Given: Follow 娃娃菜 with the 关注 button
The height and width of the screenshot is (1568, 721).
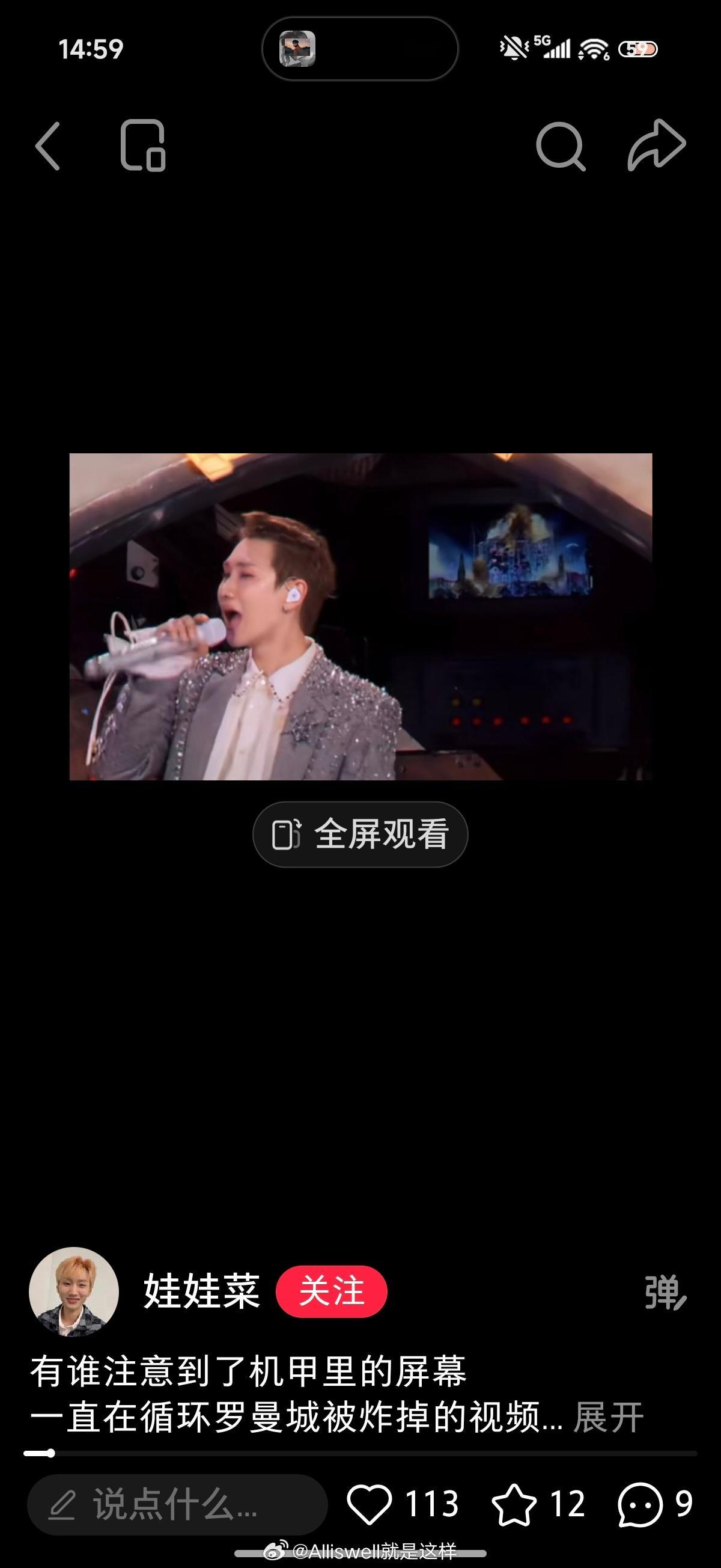Looking at the screenshot, I should coord(332,1291).
